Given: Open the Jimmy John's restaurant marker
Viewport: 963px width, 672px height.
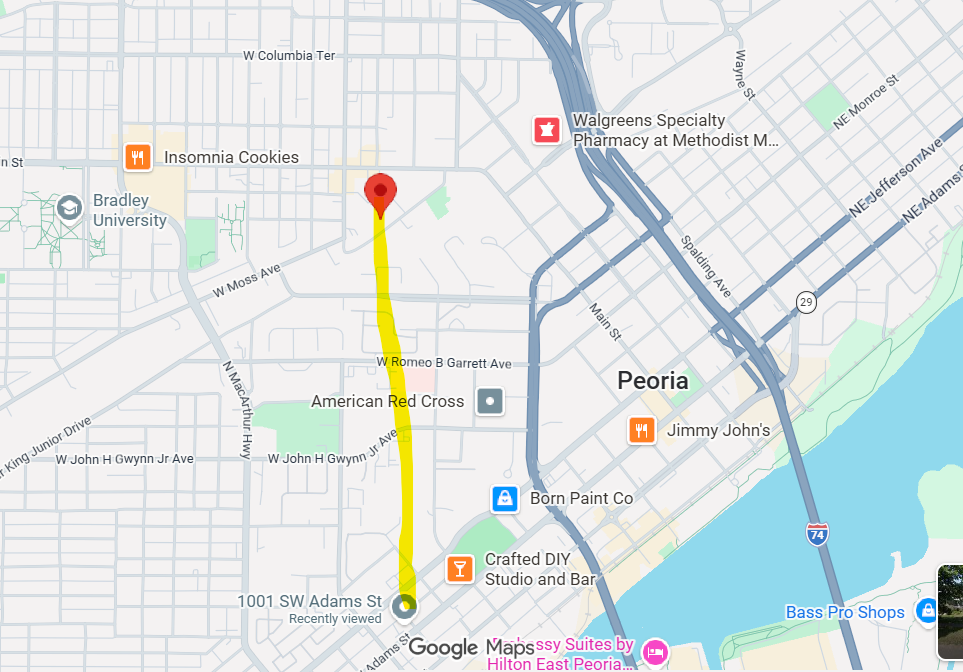Looking at the screenshot, I should (642, 430).
